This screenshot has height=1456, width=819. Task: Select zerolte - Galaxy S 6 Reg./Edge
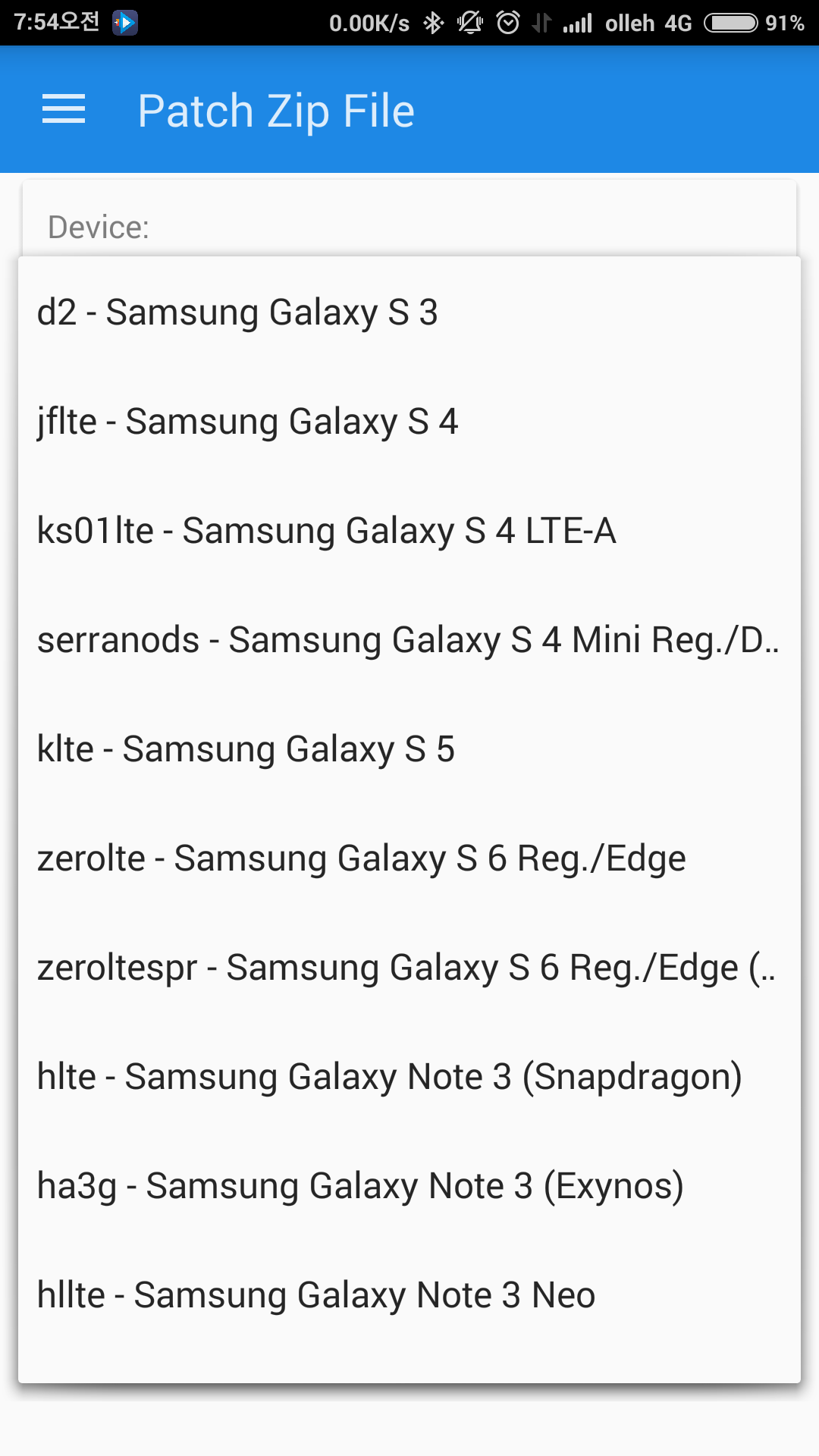tap(361, 858)
